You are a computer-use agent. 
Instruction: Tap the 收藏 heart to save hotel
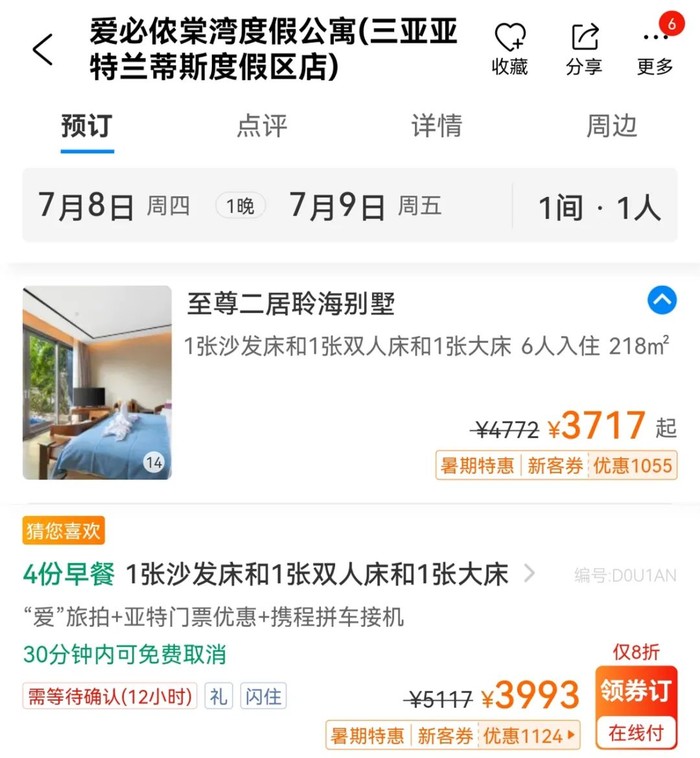[x=510, y=50]
